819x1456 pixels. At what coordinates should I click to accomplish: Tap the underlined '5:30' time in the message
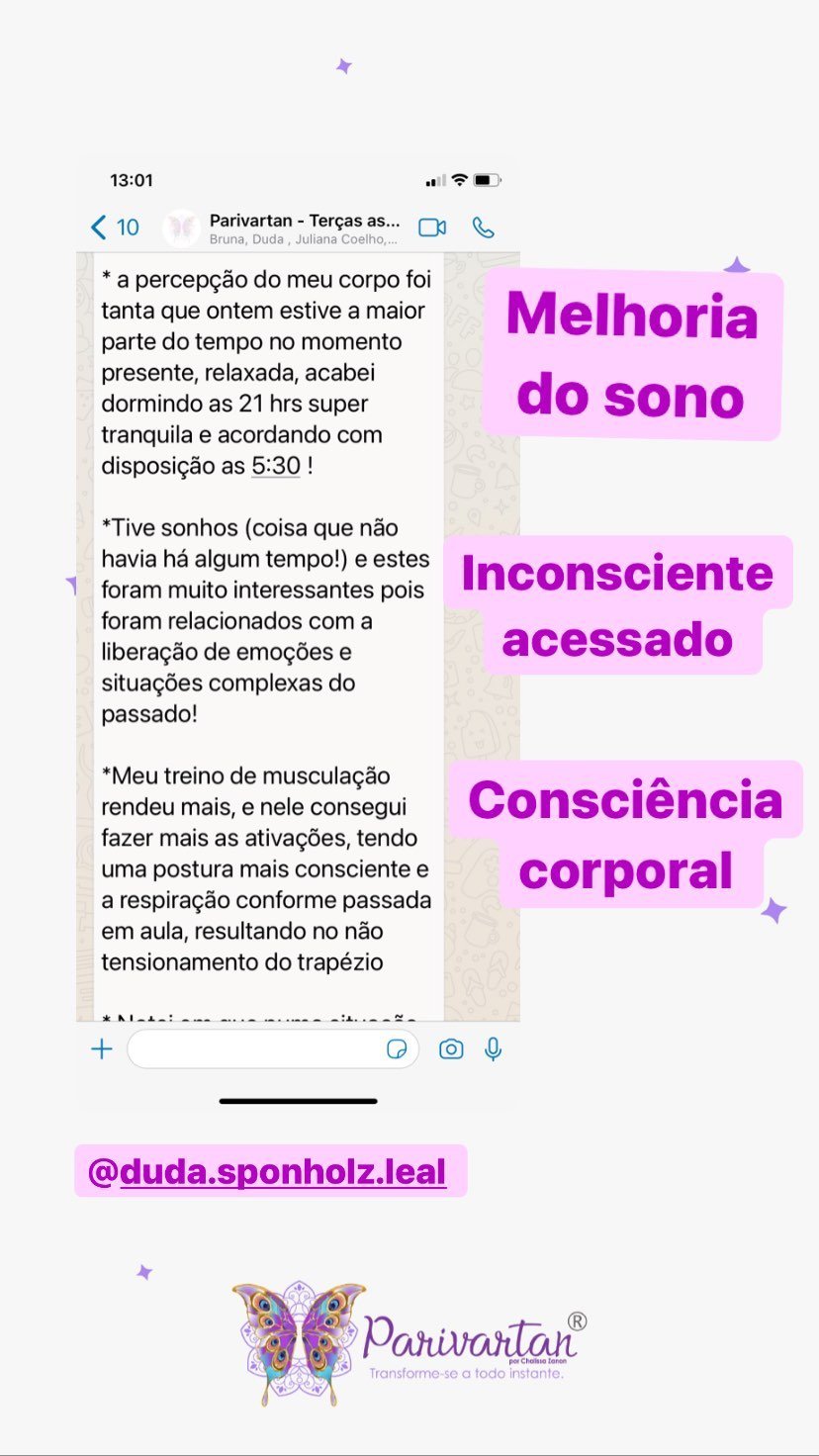[x=276, y=465]
